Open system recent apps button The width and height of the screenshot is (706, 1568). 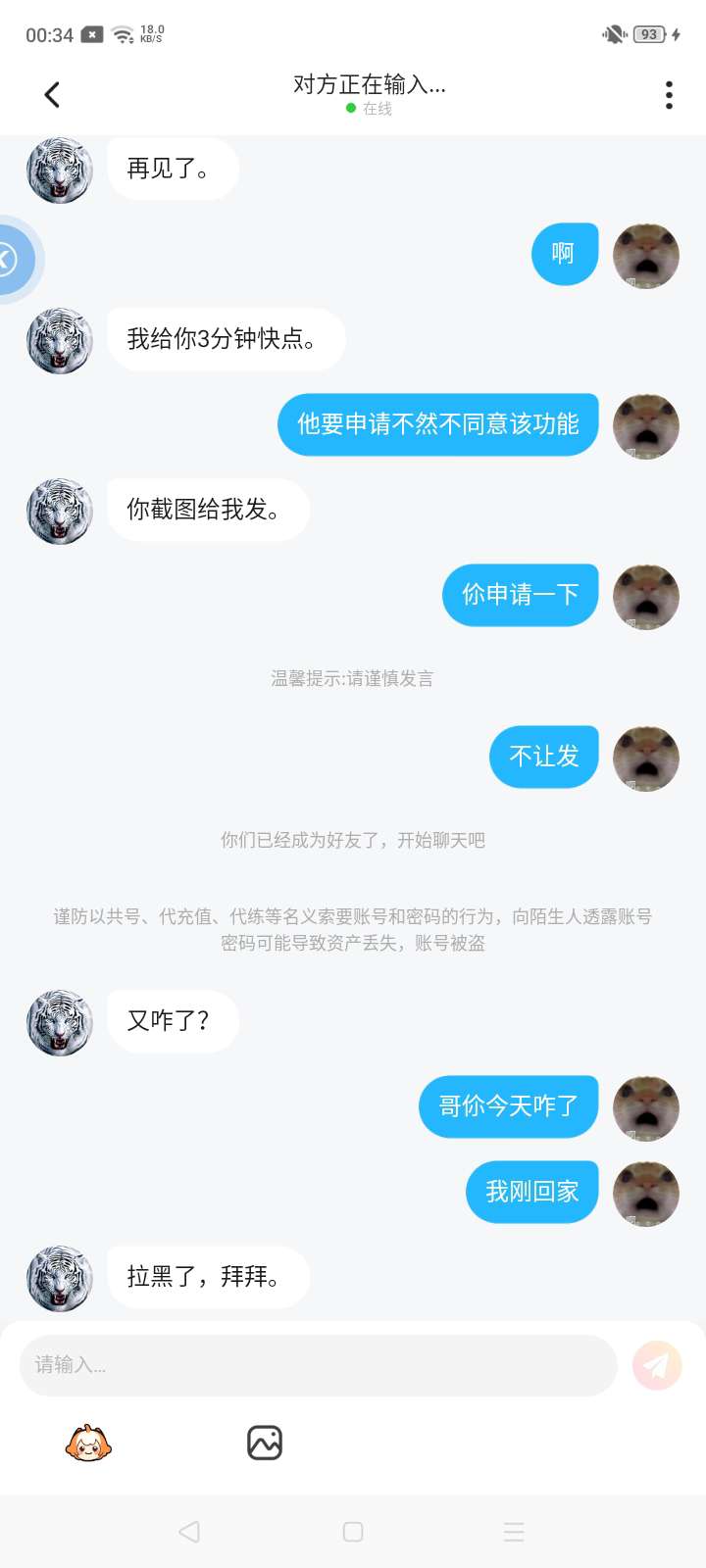[x=514, y=1532]
